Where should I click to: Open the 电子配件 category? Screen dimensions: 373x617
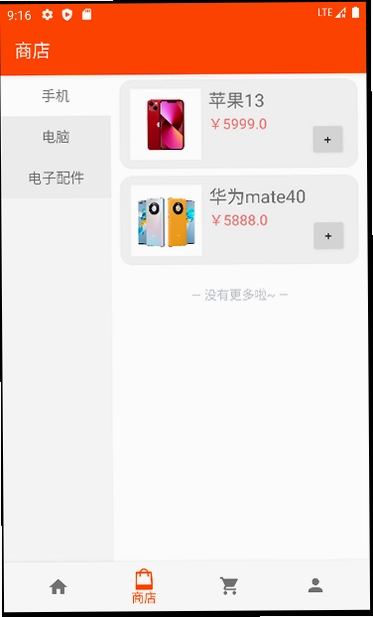pos(56,178)
